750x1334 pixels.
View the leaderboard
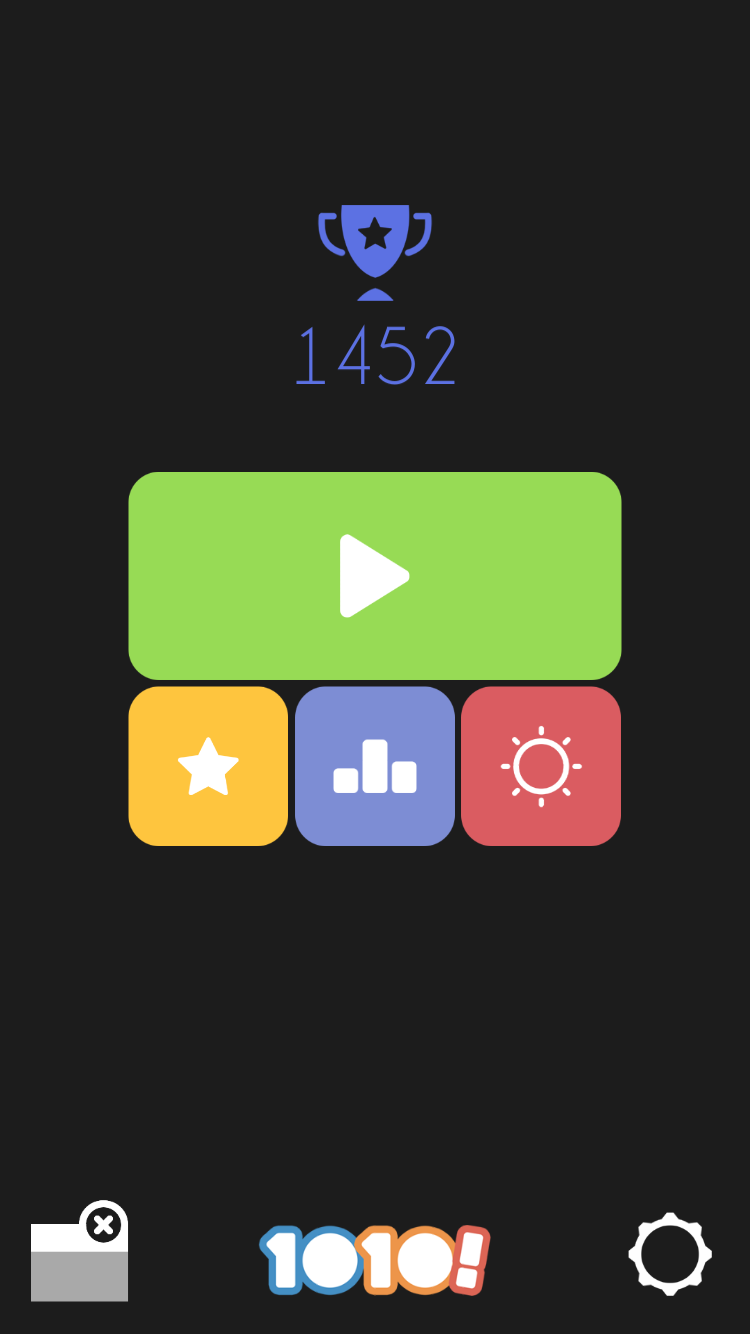375,766
